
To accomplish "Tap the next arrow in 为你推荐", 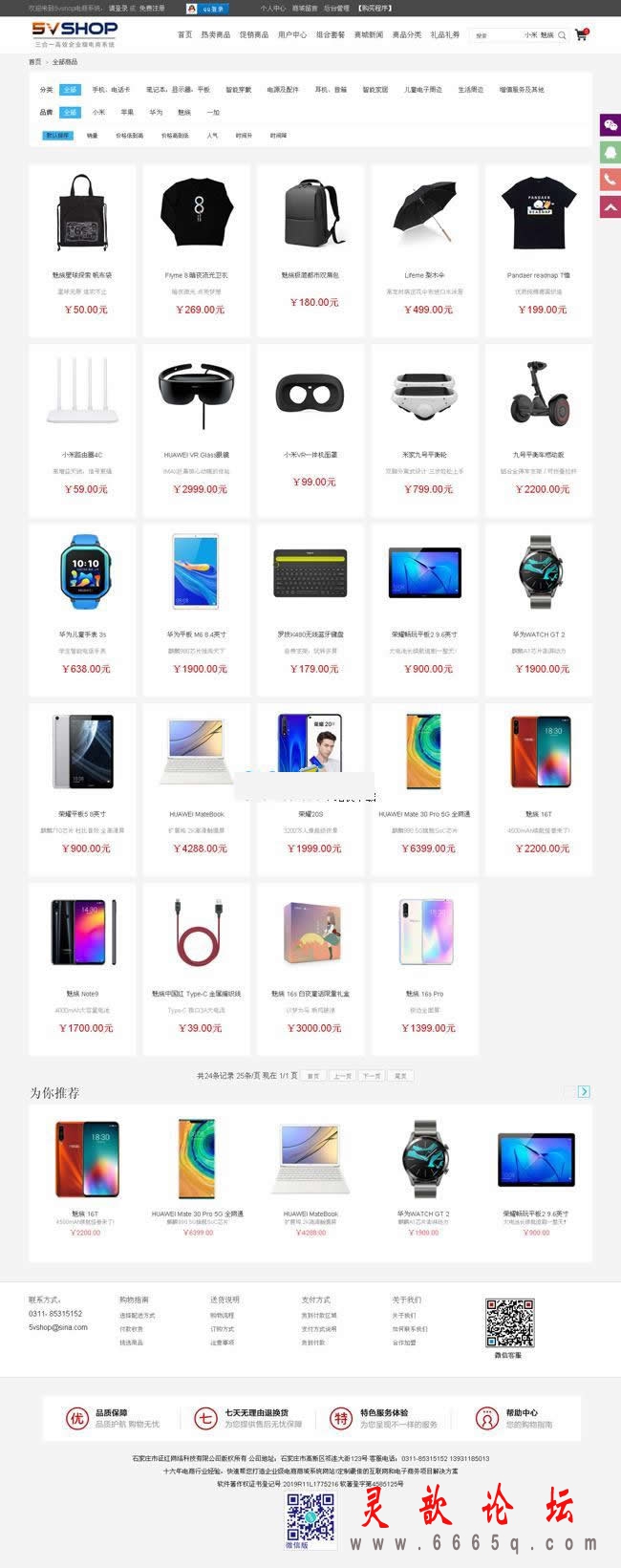I will click(x=584, y=1091).
